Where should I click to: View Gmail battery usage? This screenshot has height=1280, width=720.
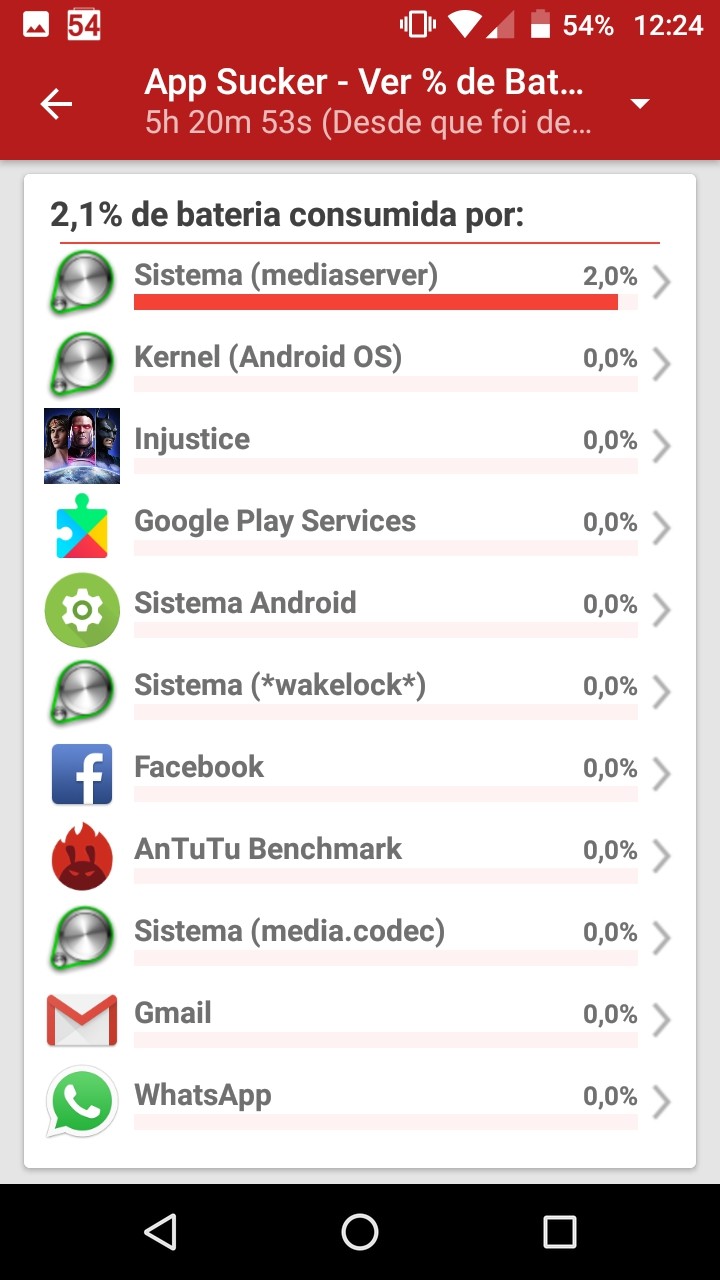point(360,1022)
